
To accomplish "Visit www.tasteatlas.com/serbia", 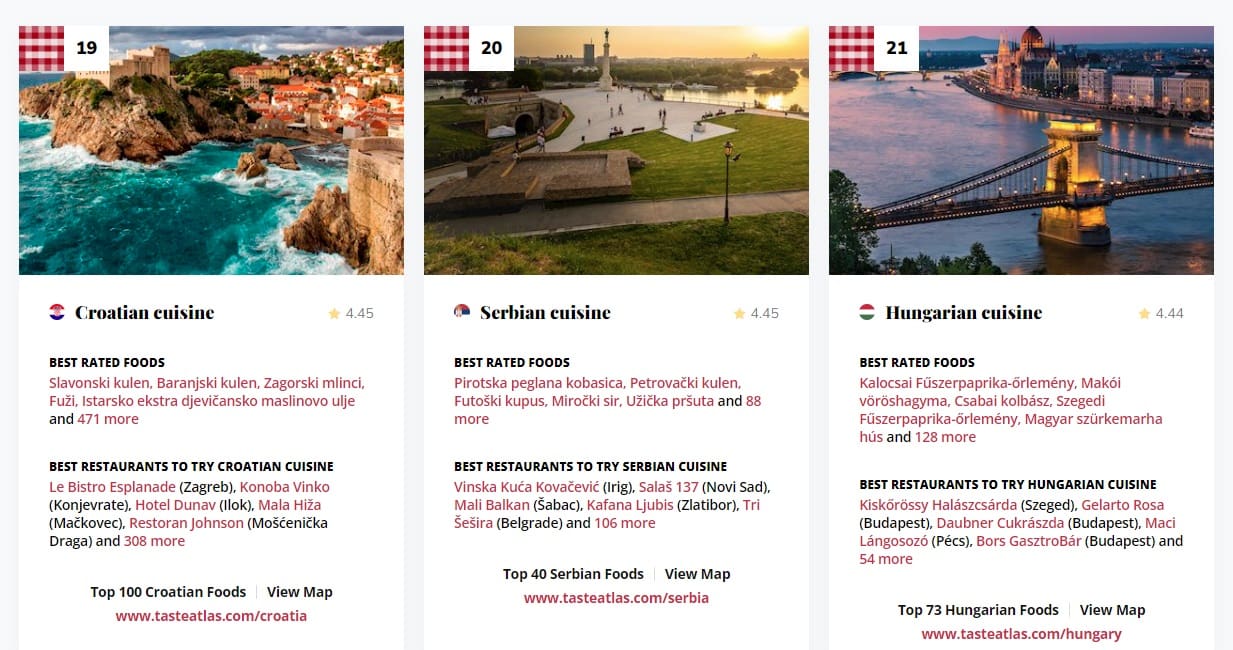I will point(616,598).
